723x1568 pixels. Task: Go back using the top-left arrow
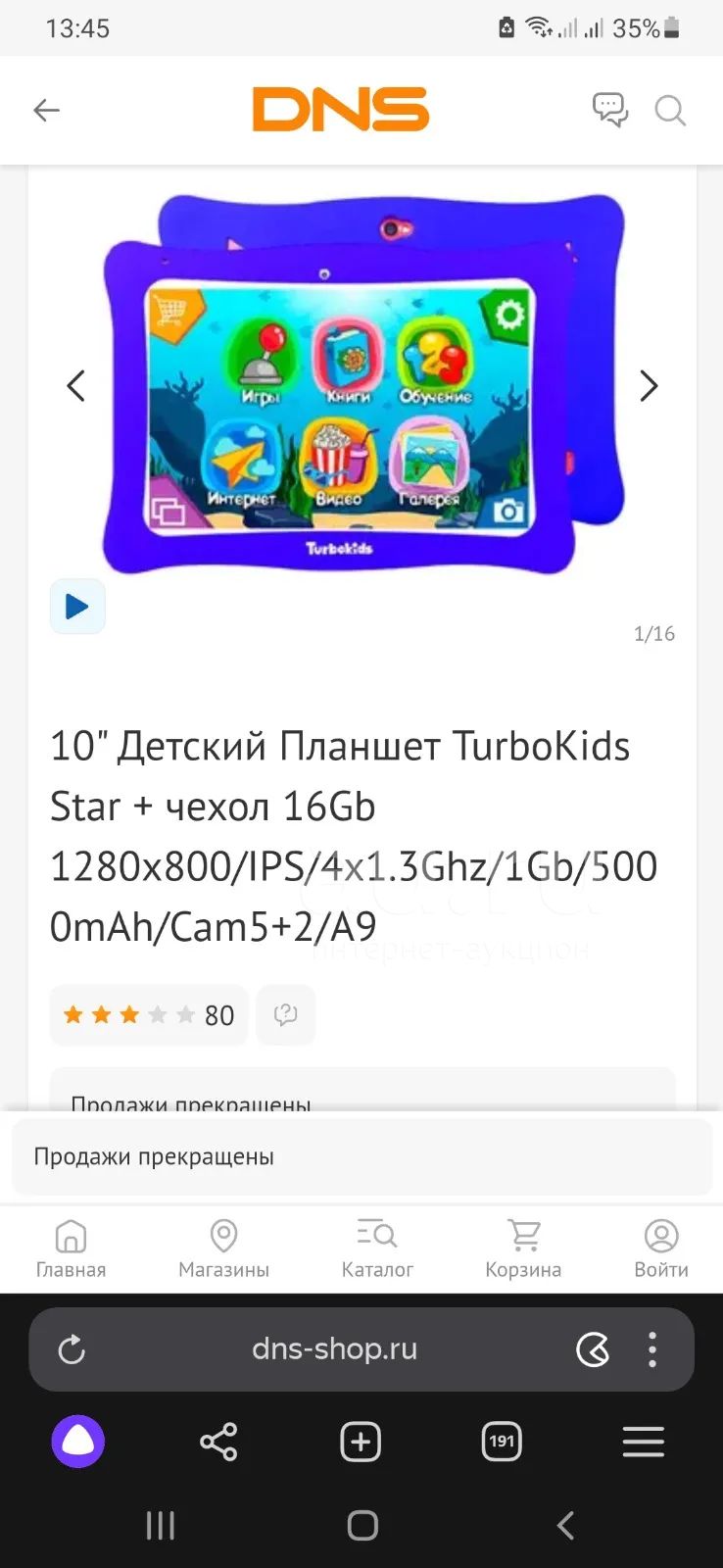coord(46,110)
